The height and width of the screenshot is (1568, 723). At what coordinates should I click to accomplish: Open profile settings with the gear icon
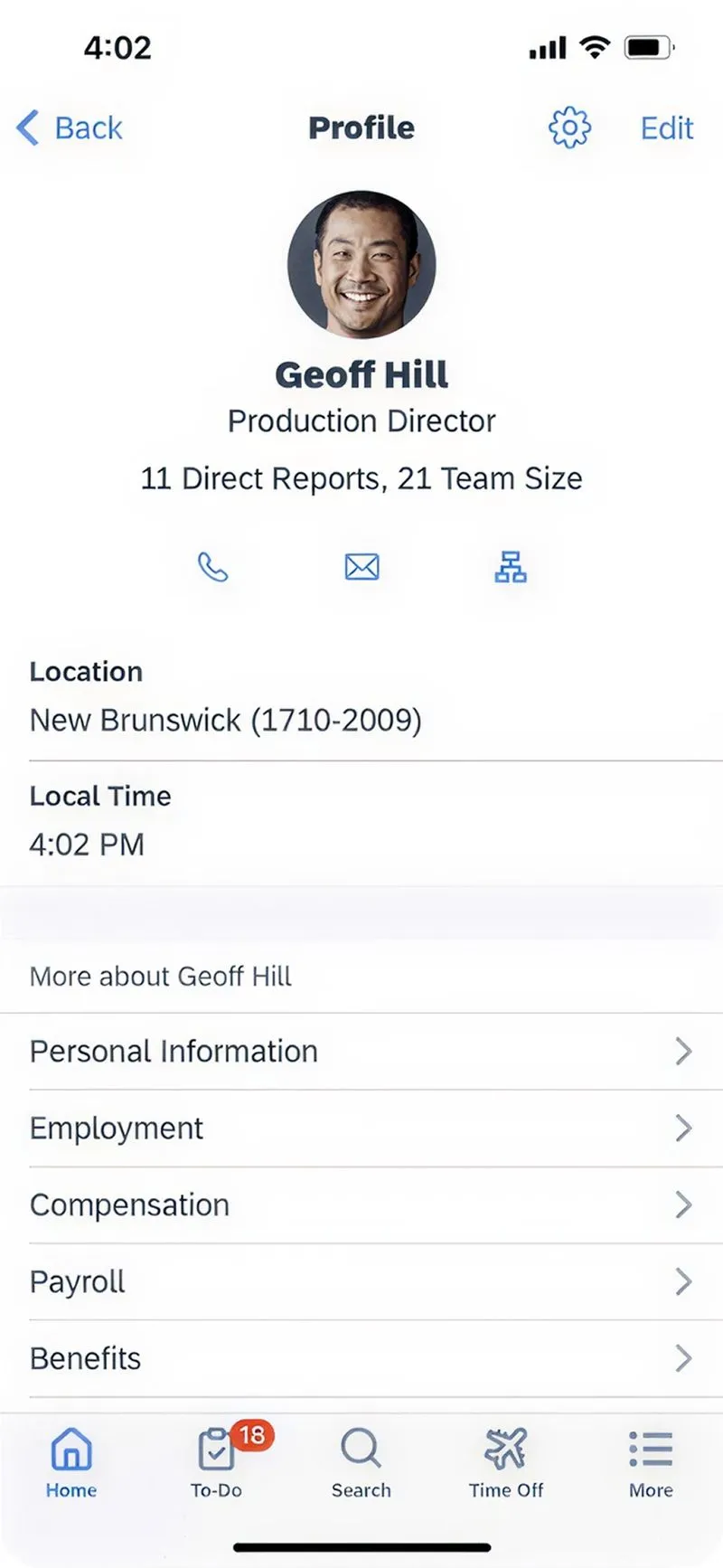[x=568, y=128]
